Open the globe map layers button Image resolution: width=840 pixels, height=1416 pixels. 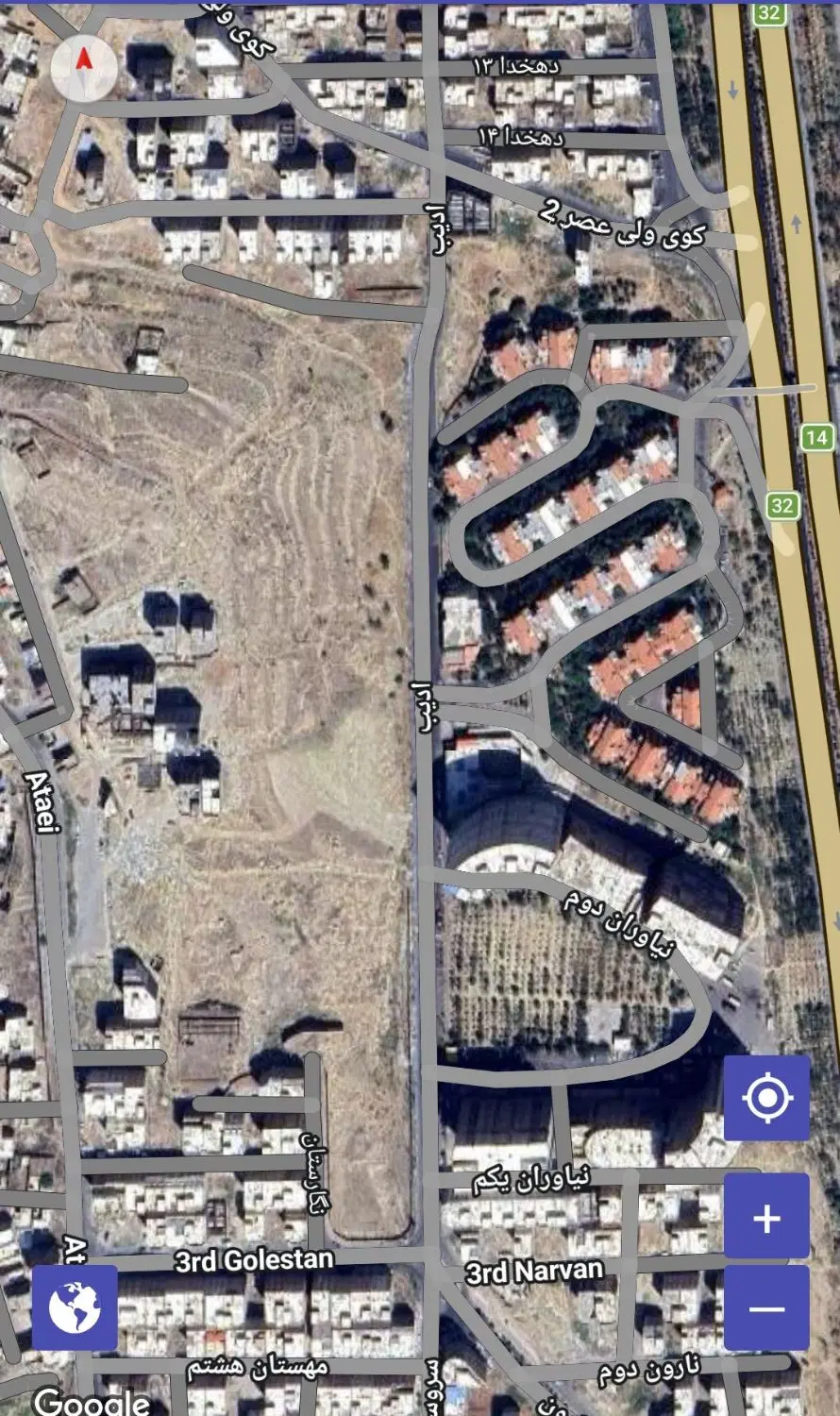tap(75, 1308)
